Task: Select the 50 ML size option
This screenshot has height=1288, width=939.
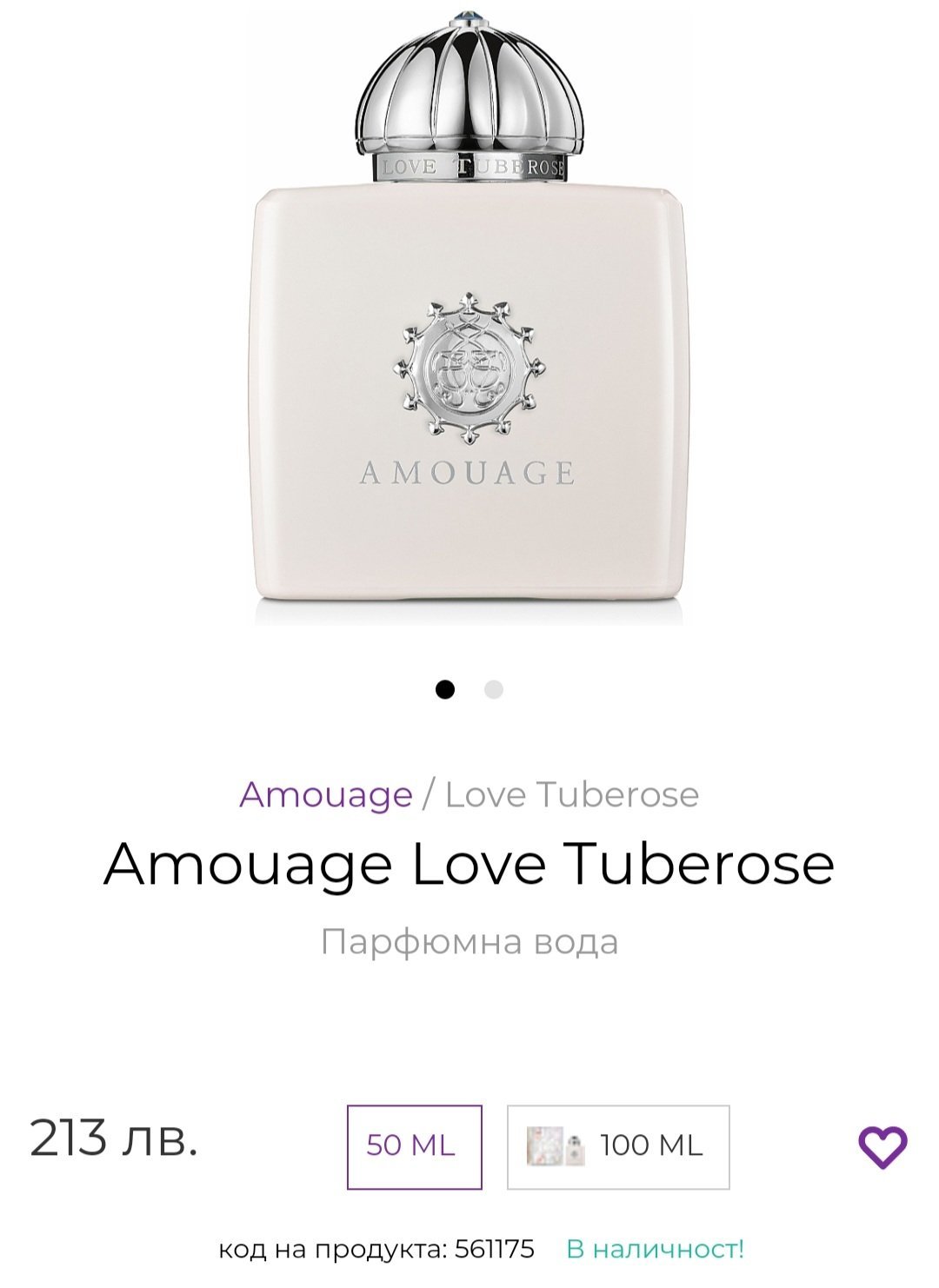Action: 414,1146
